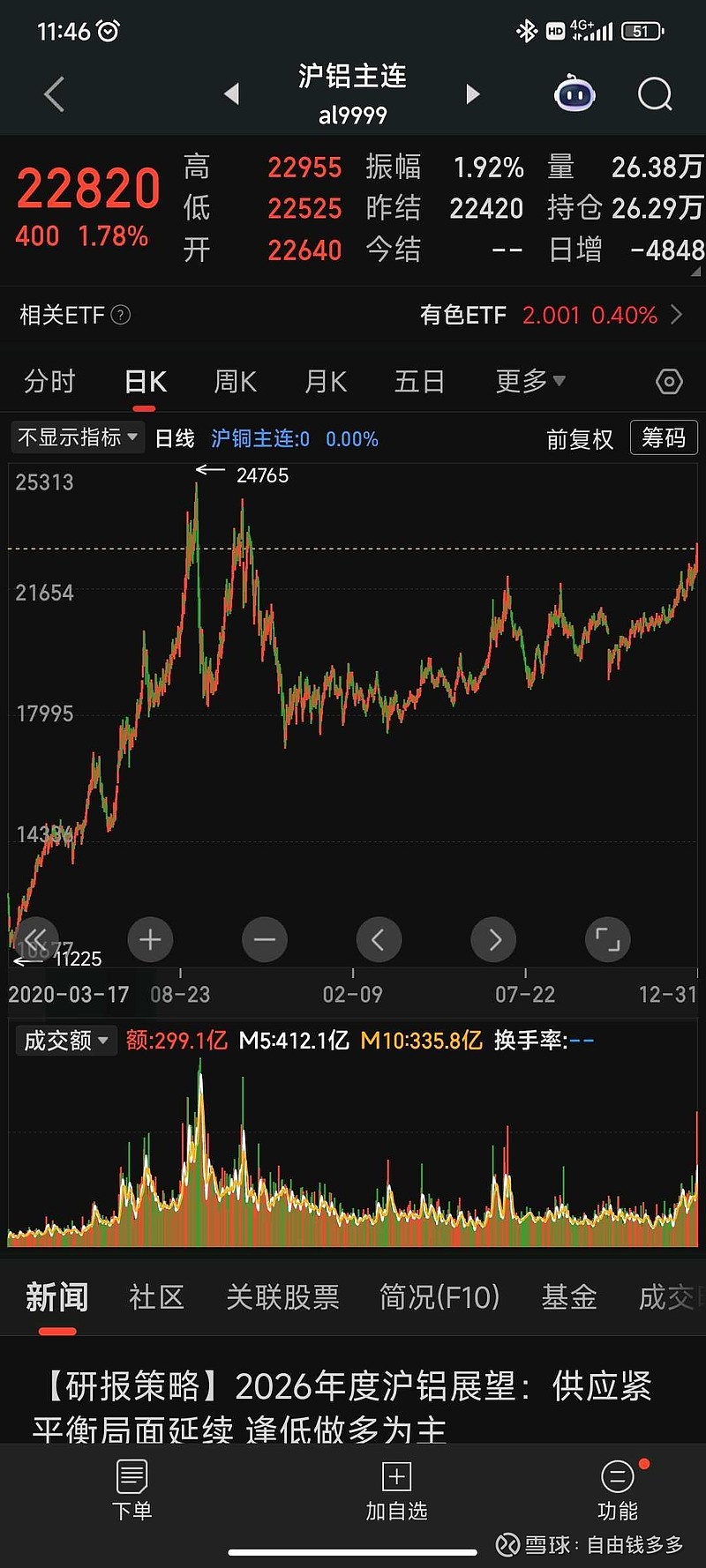
Task: Expand the chart to fullscreen mode
Action: tap(608, 939)
